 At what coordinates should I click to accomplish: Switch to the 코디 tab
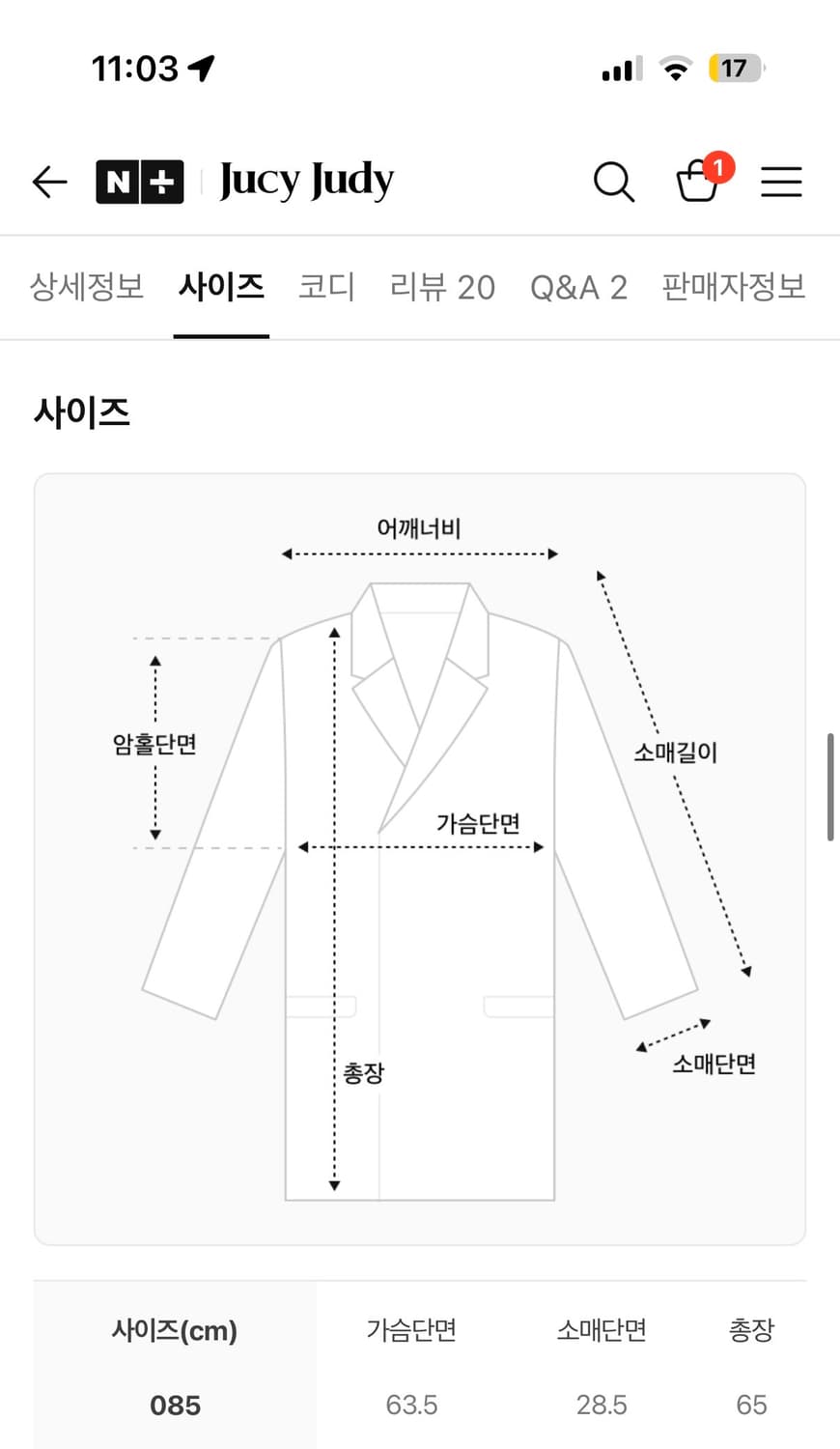pos(326,287)
